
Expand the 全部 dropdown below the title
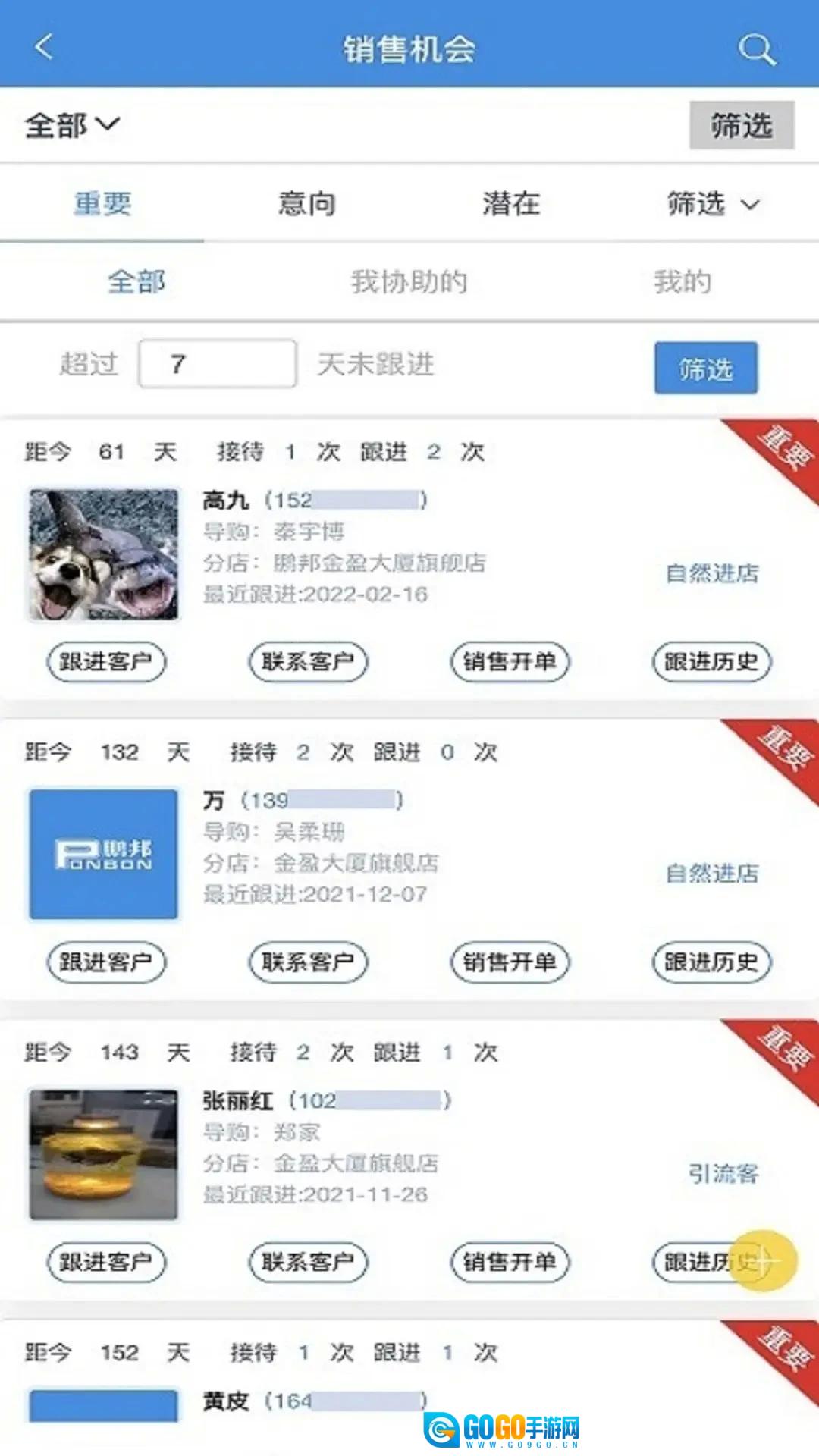pyautogui.click(x=72, y=124)
